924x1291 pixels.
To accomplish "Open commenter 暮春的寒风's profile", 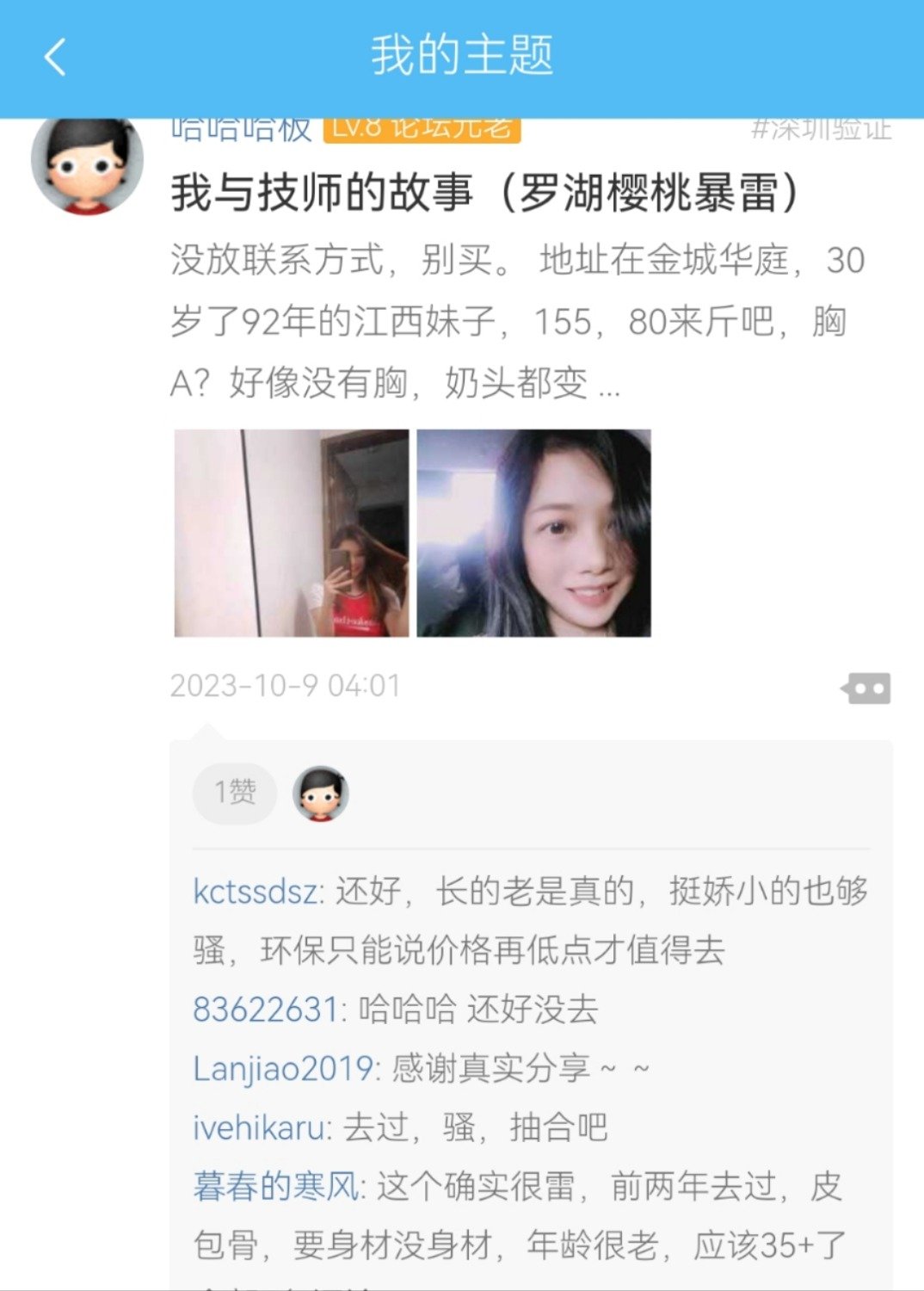I will 276,1187.
